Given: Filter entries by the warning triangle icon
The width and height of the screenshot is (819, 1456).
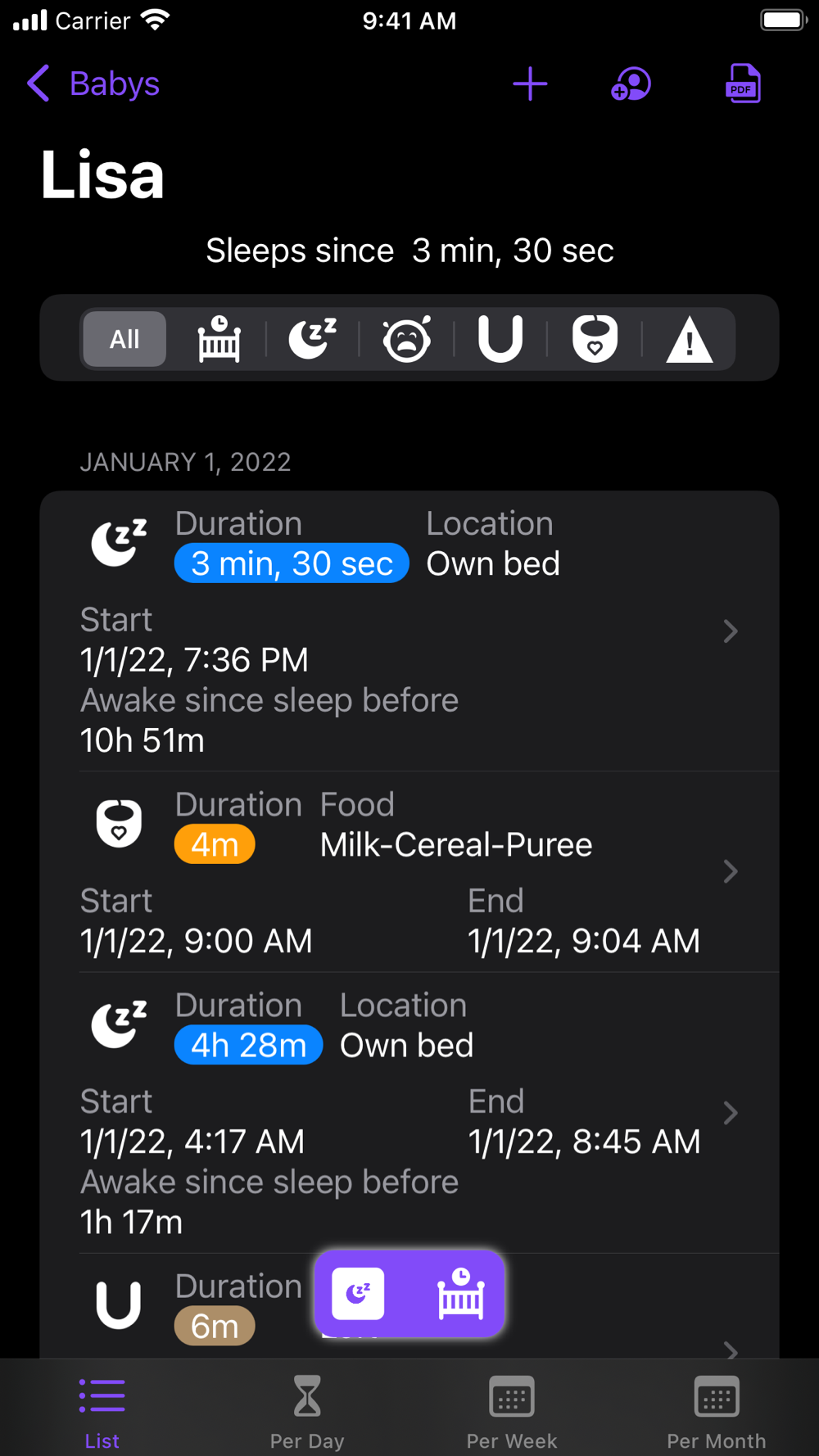Looking at the screenshot, I should (x=690, y=339).
